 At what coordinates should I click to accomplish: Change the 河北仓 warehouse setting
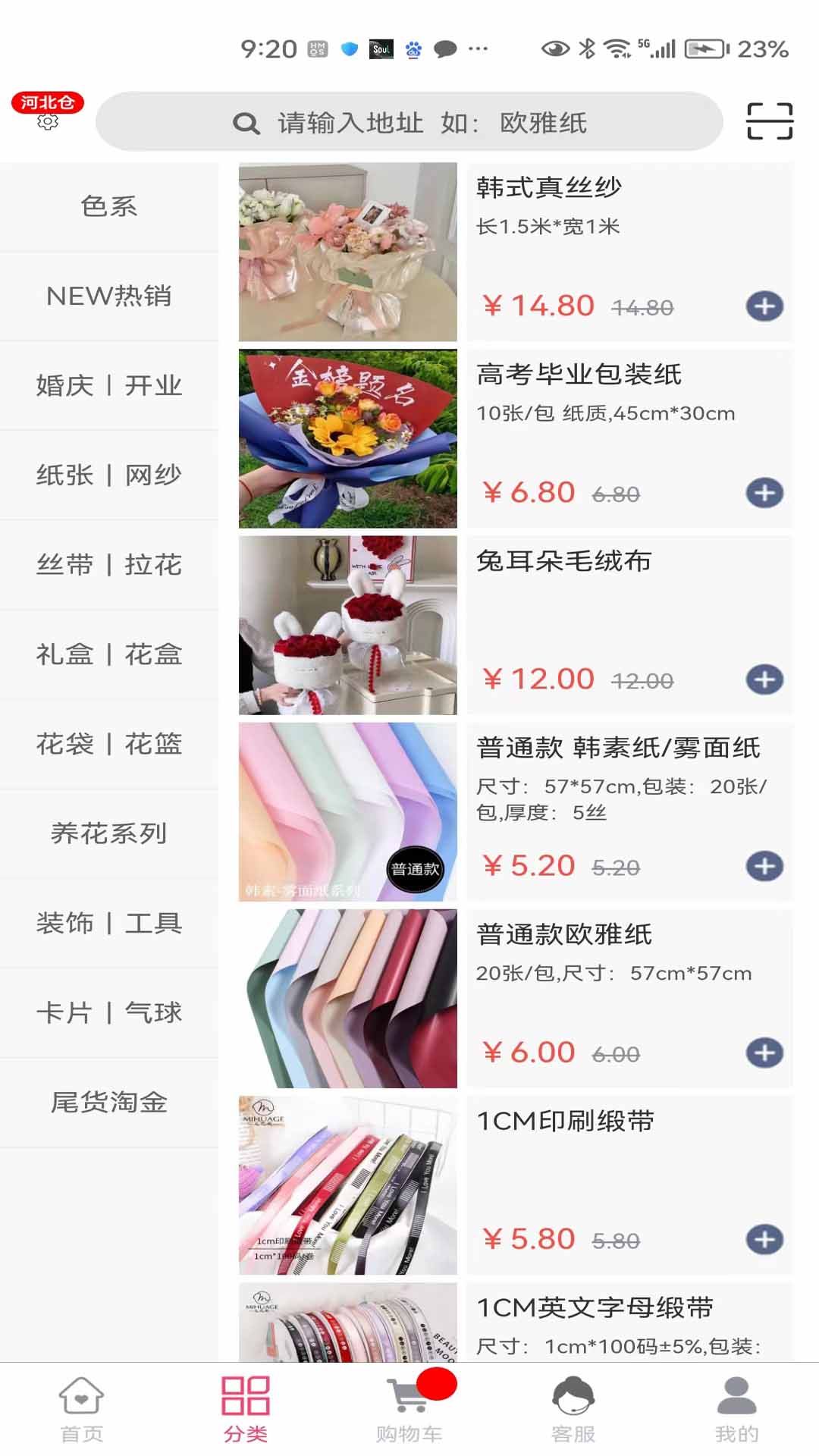(47, 111)
